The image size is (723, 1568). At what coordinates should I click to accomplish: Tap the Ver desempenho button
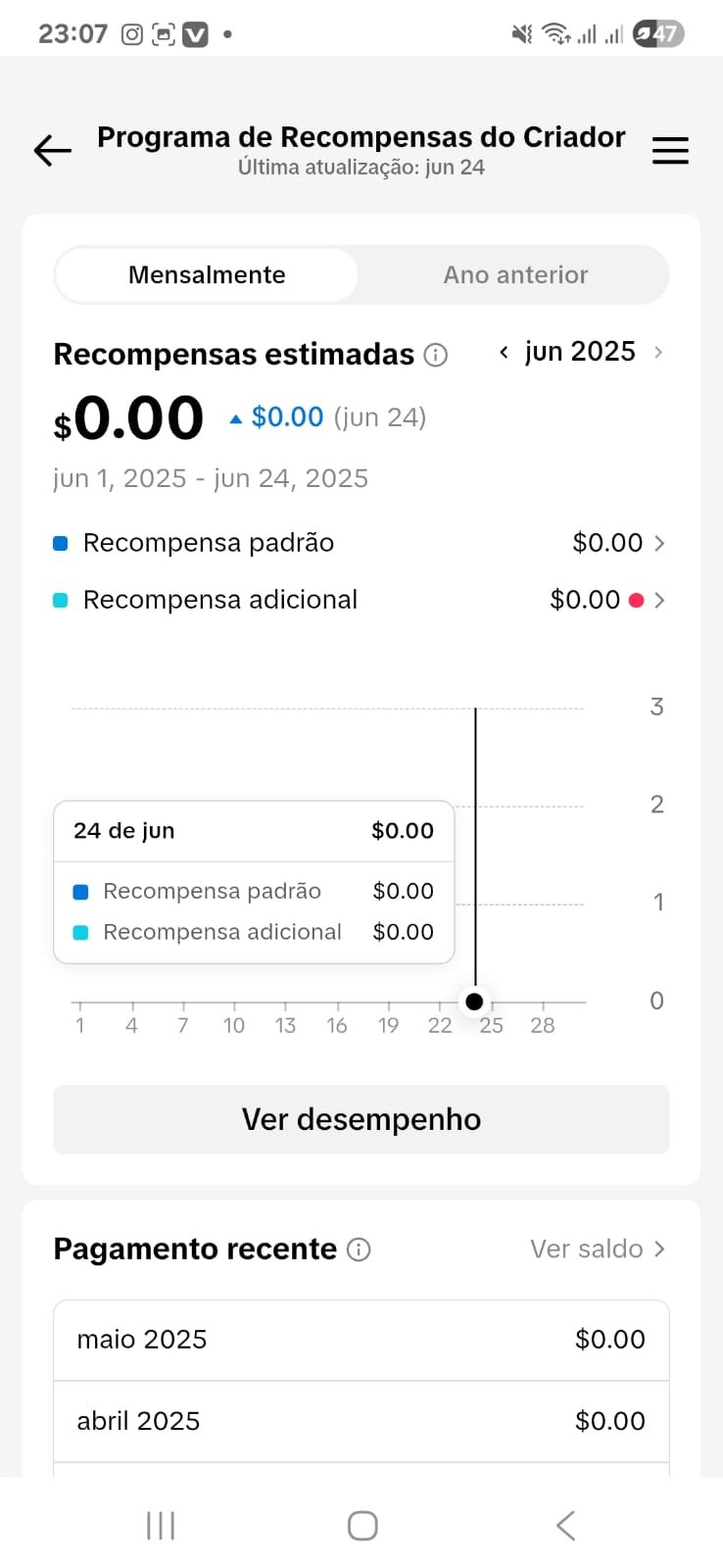click(x=361, y=1119)
